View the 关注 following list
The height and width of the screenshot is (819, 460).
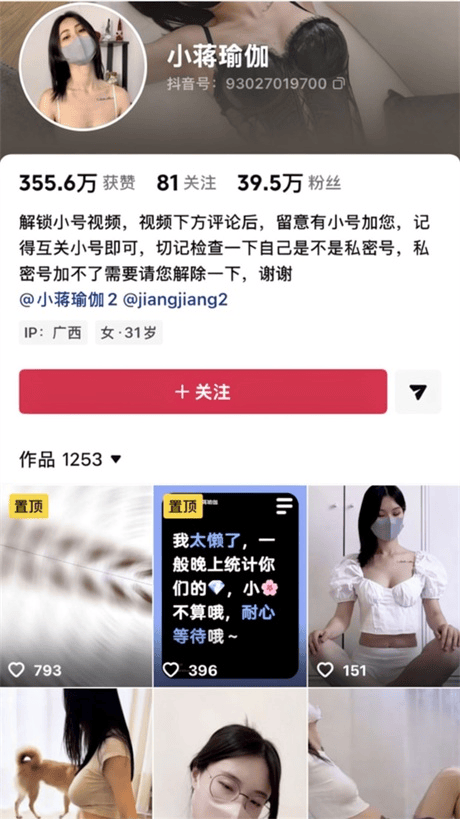pyautogui.click(x=186, y=183)
